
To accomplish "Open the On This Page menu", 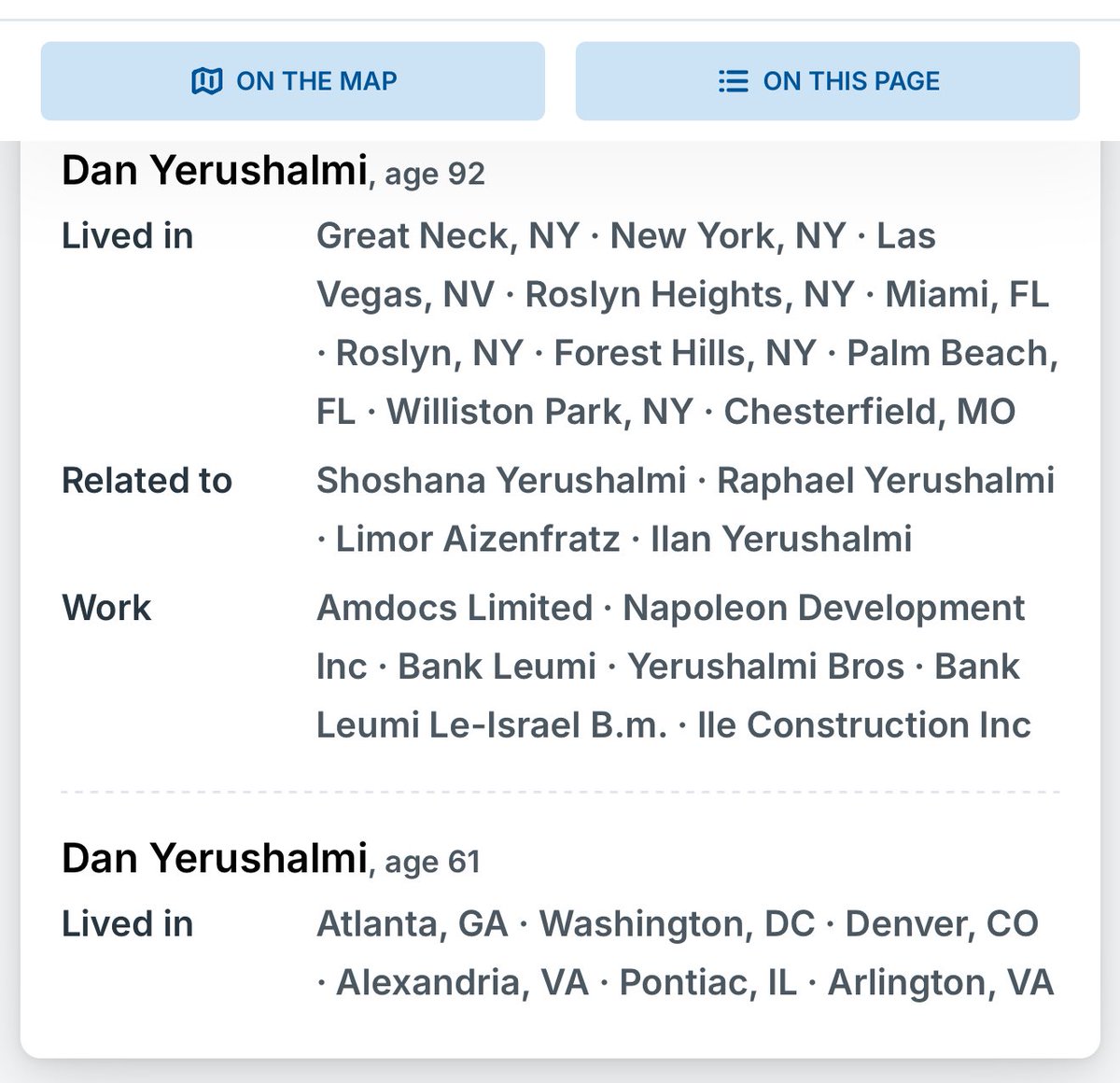I will pos(827,81).
